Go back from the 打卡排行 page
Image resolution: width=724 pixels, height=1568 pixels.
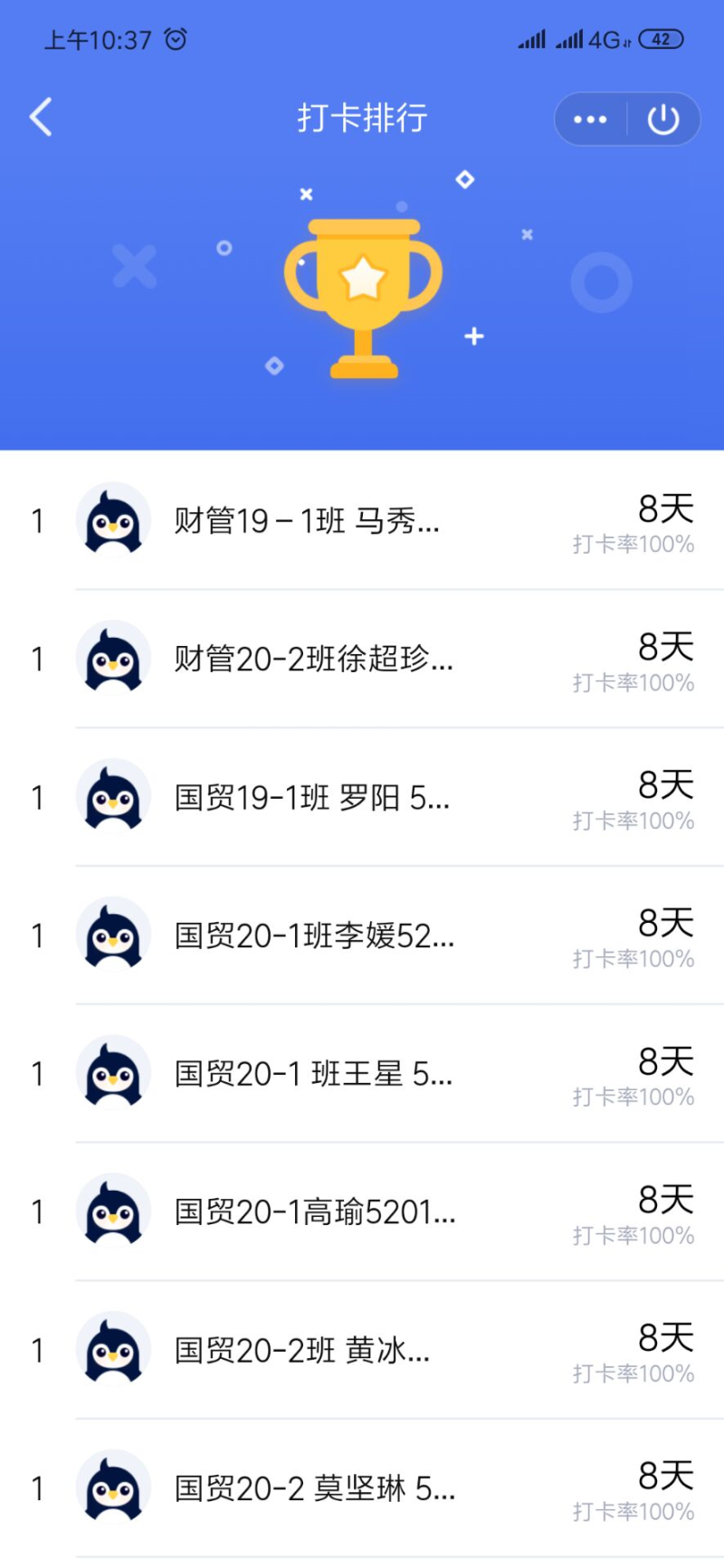tap(41, 118)
